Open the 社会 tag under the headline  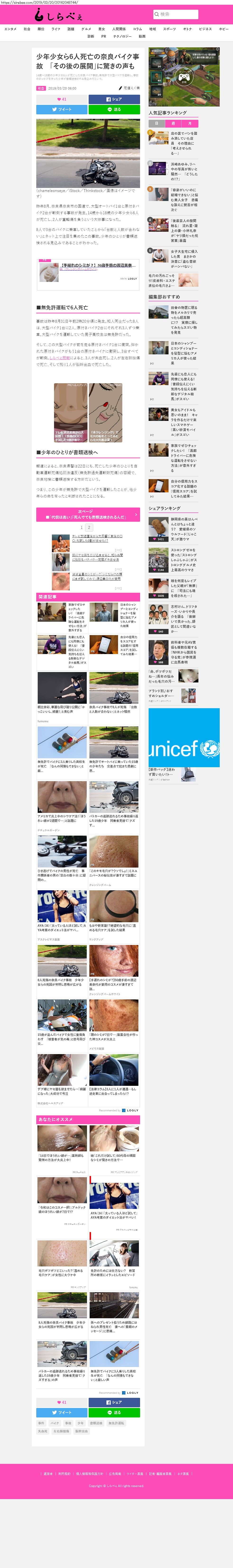41,88
